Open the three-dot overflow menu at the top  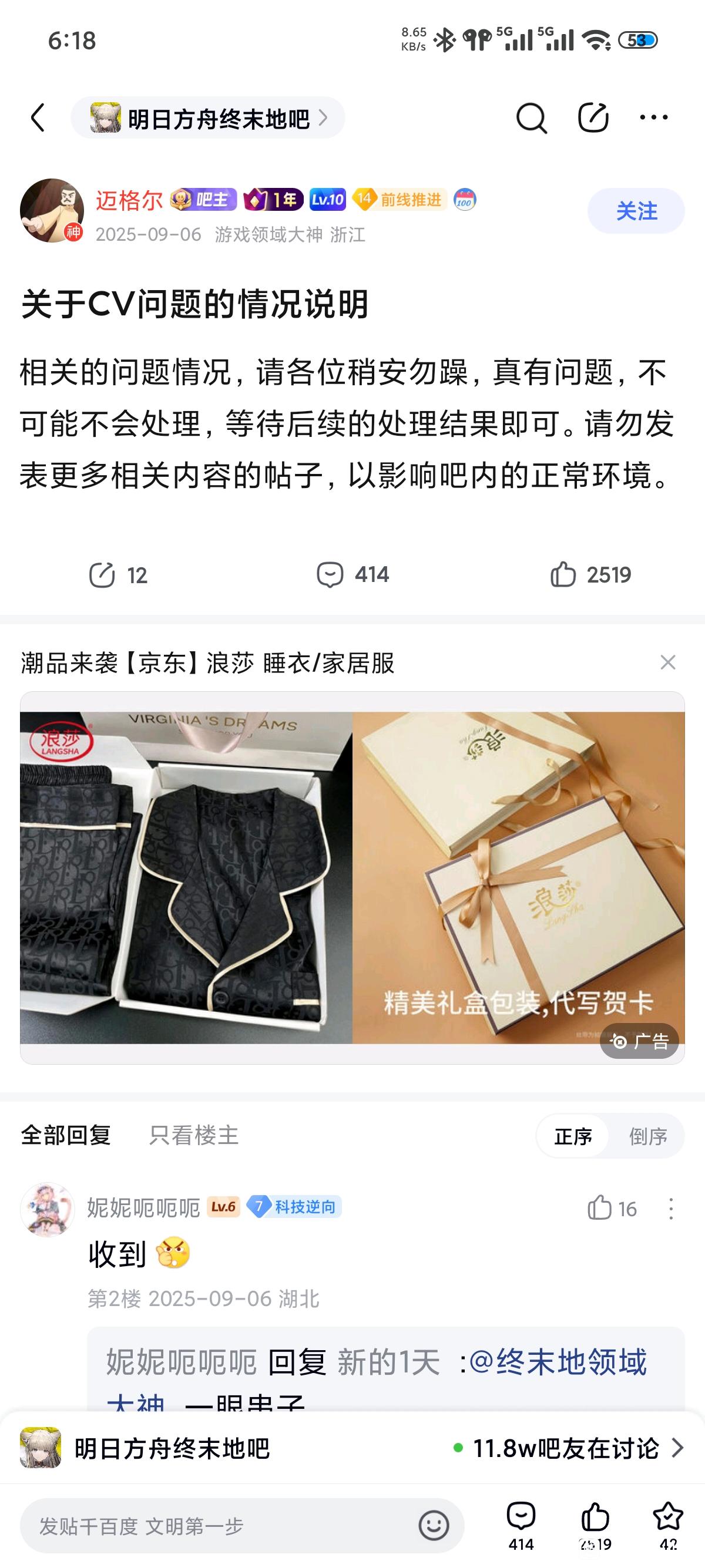click(x=654, y=117)
